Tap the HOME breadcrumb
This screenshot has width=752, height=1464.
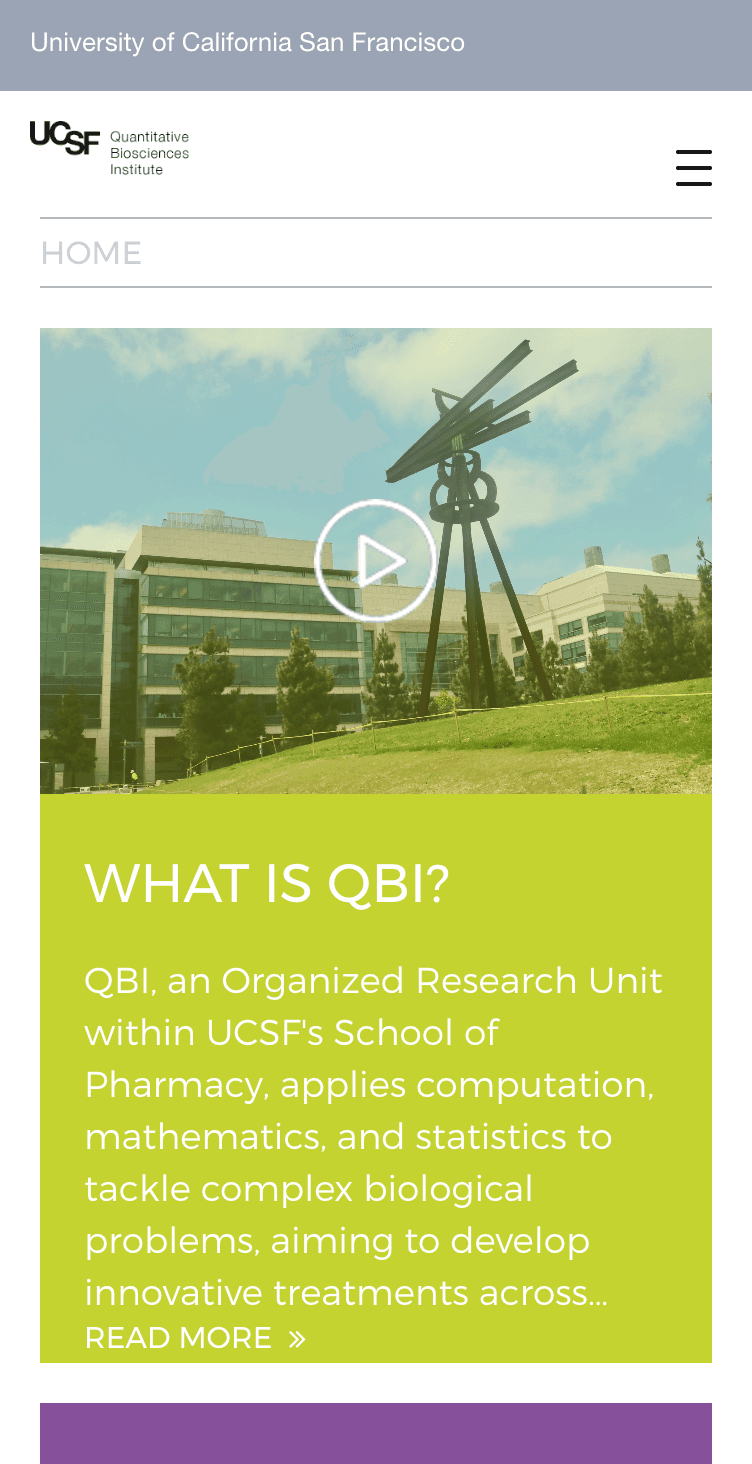pyautogui.click(x=91, y=253)
